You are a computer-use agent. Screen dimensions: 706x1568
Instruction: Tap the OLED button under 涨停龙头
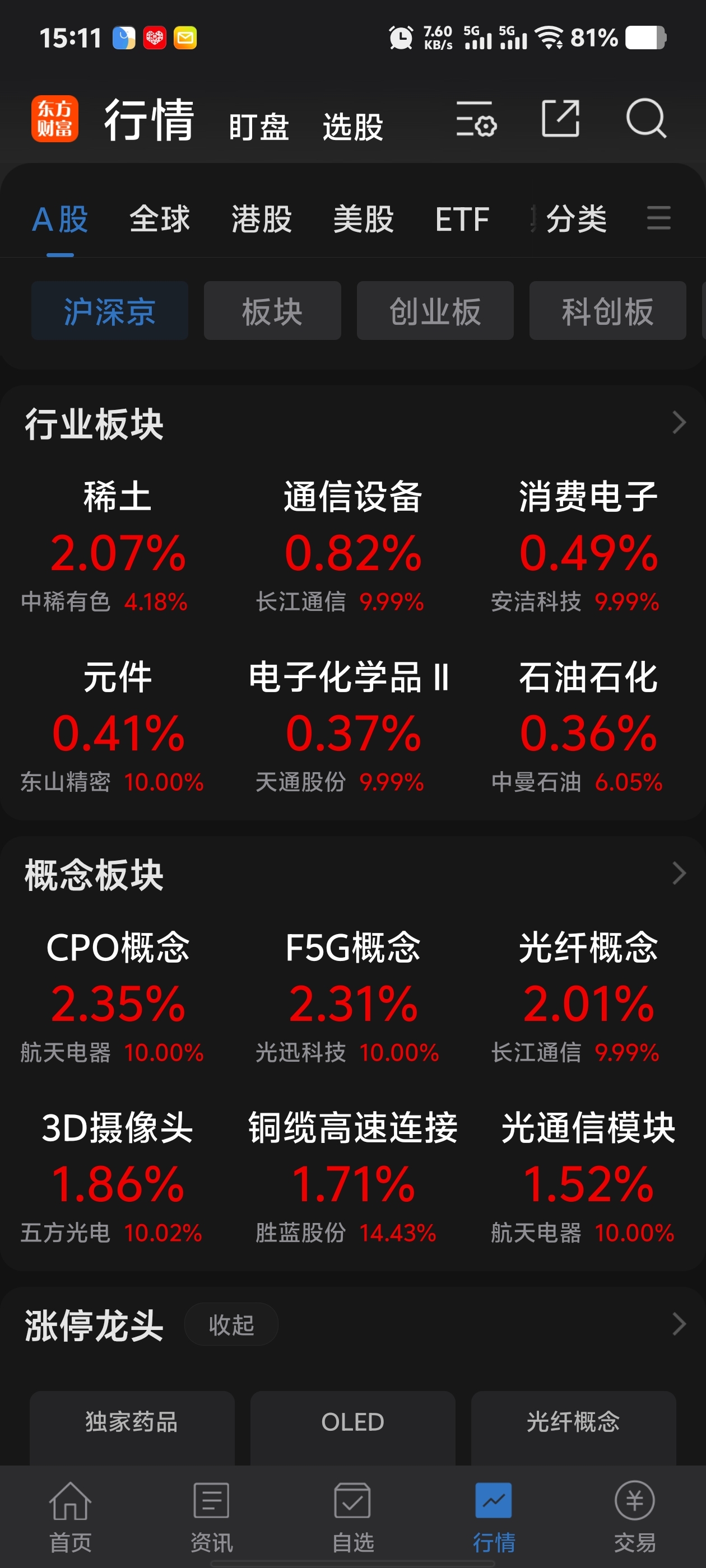pyautogui.click(x=354, y=1421)
